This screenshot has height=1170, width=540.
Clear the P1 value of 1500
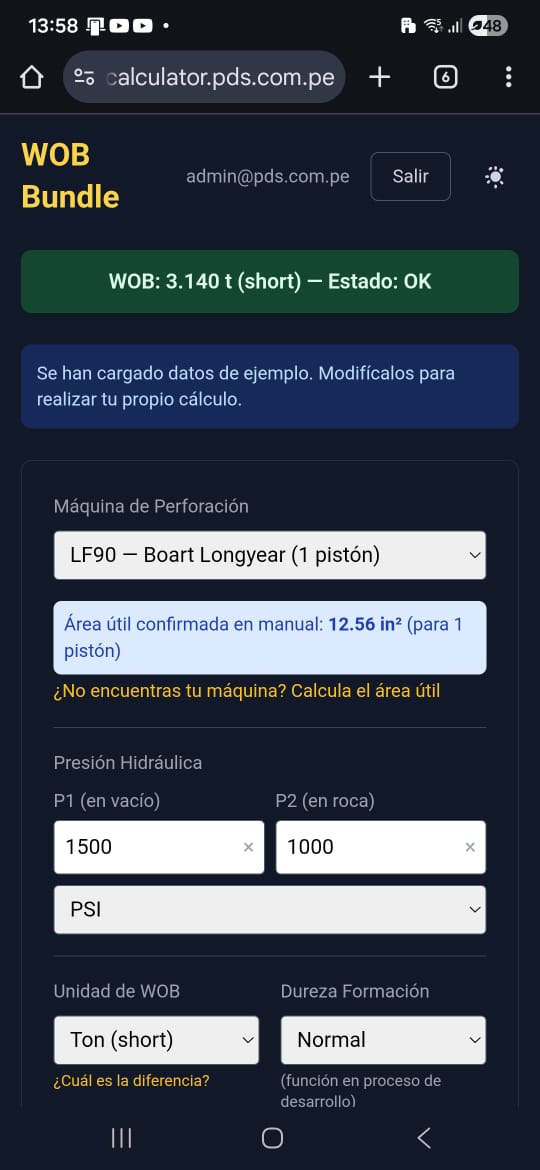tap(248, 847)
